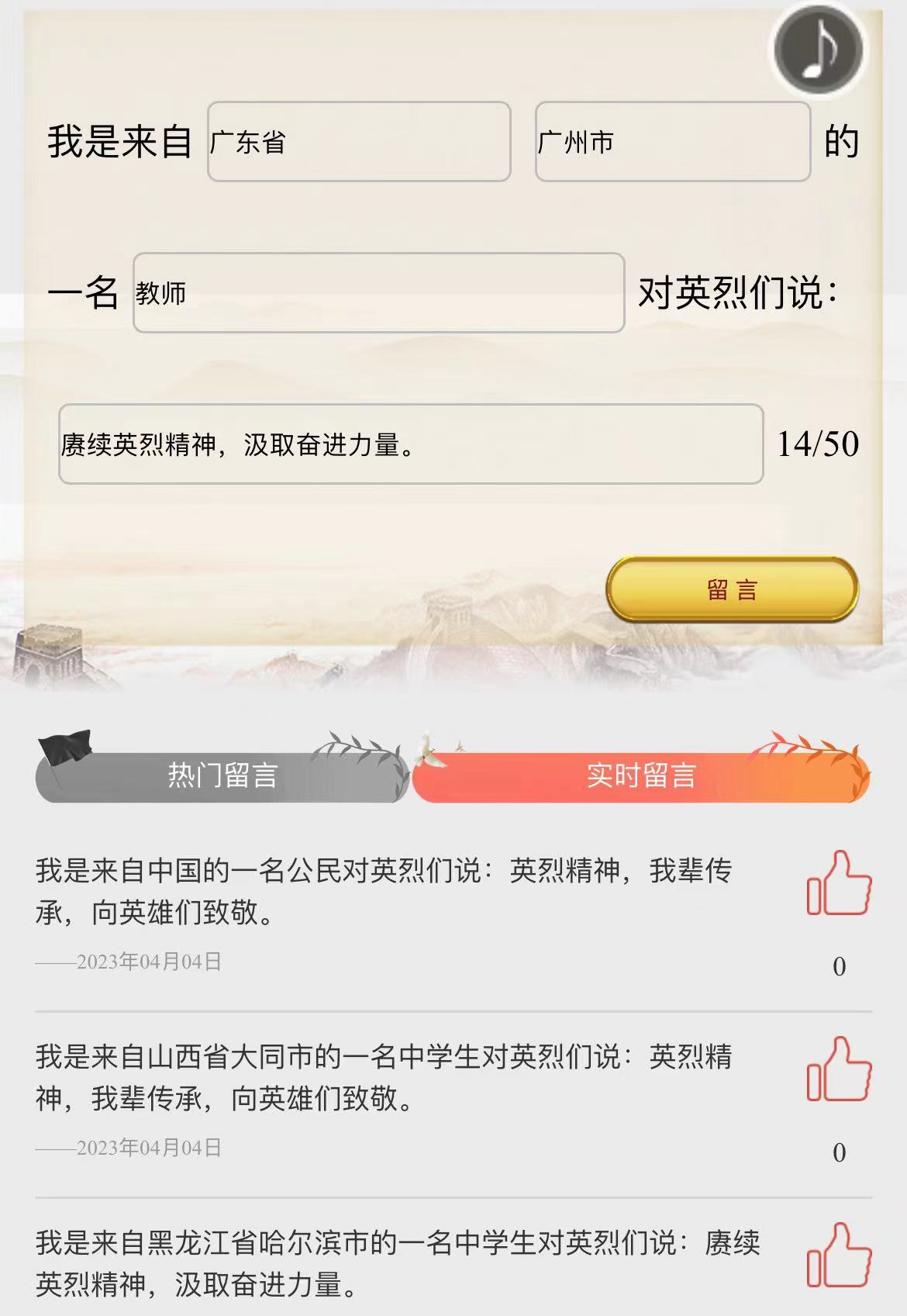The image size is (907, 1316).
Task: Submit the message with the 留言 button
Action: click(x=732, y=589)
